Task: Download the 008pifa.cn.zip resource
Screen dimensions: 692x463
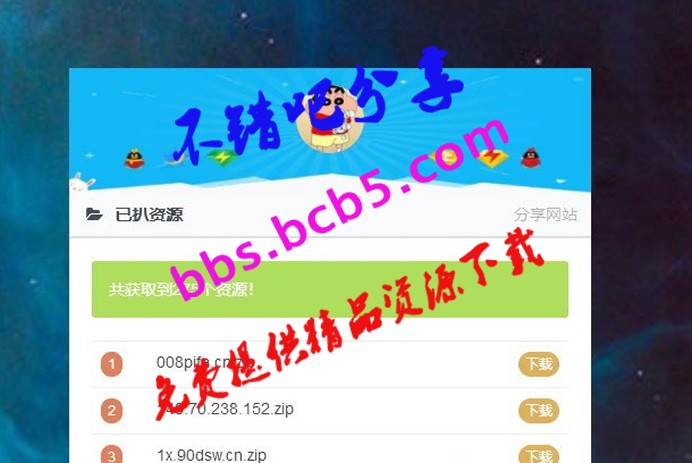Action: [x=538, y=364]
